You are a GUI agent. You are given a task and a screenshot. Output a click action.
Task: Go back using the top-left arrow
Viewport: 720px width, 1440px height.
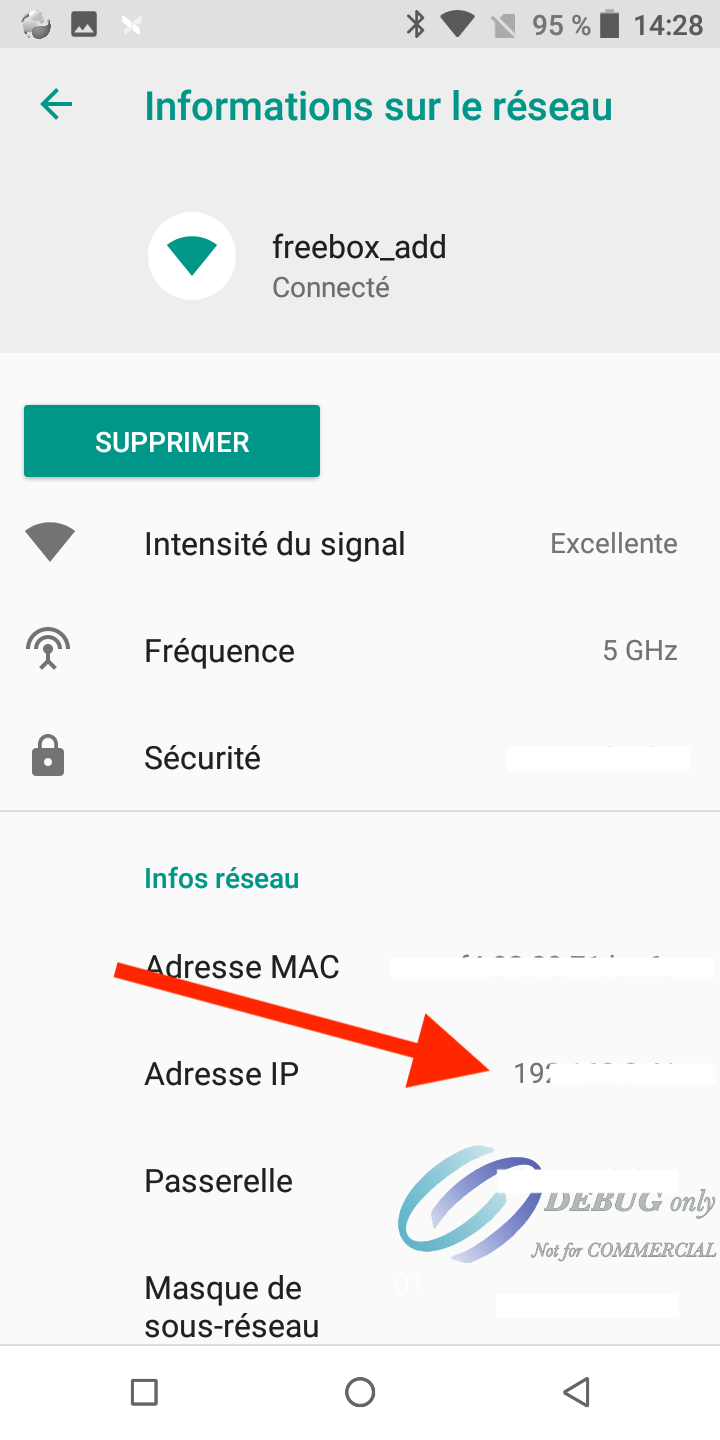56,105
